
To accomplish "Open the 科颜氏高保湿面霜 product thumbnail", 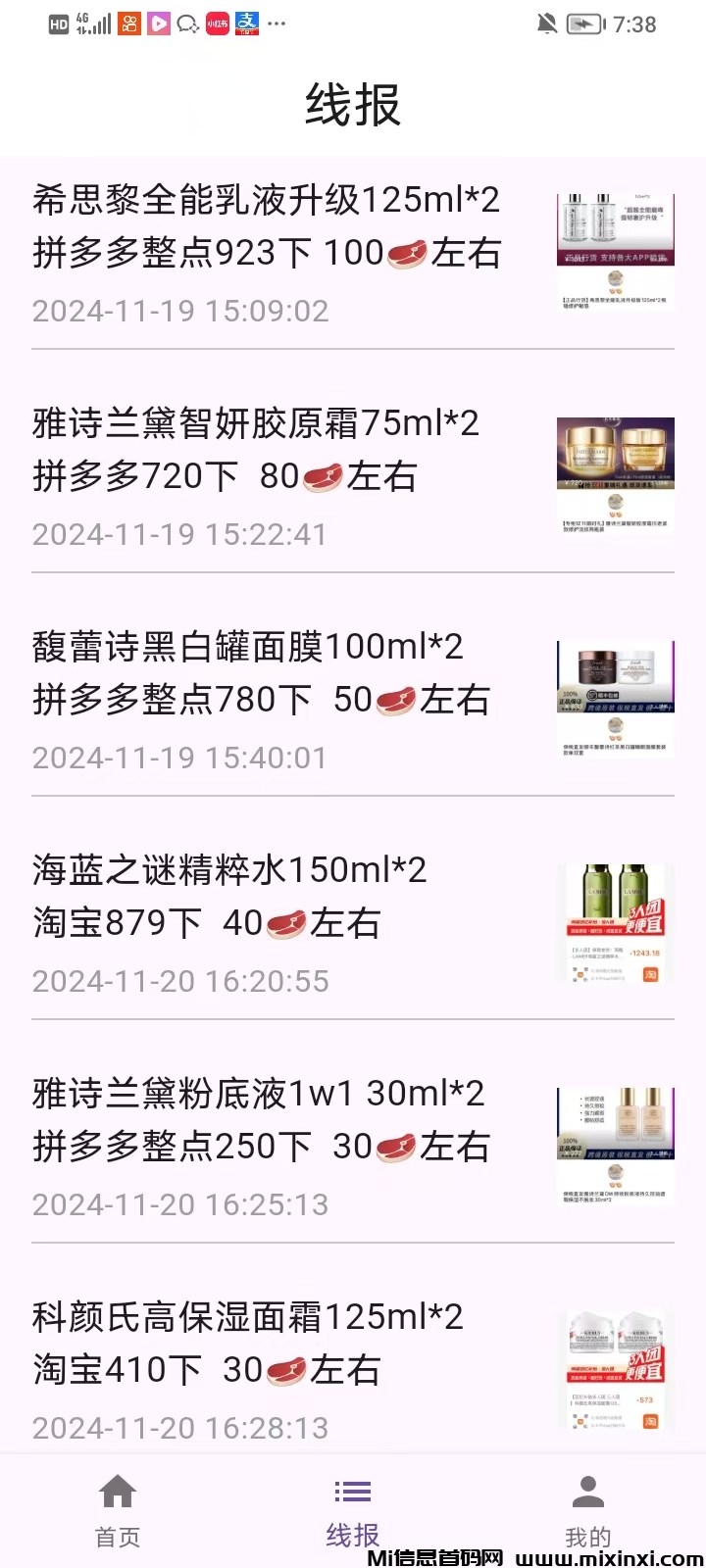I will coord(615,1370).
